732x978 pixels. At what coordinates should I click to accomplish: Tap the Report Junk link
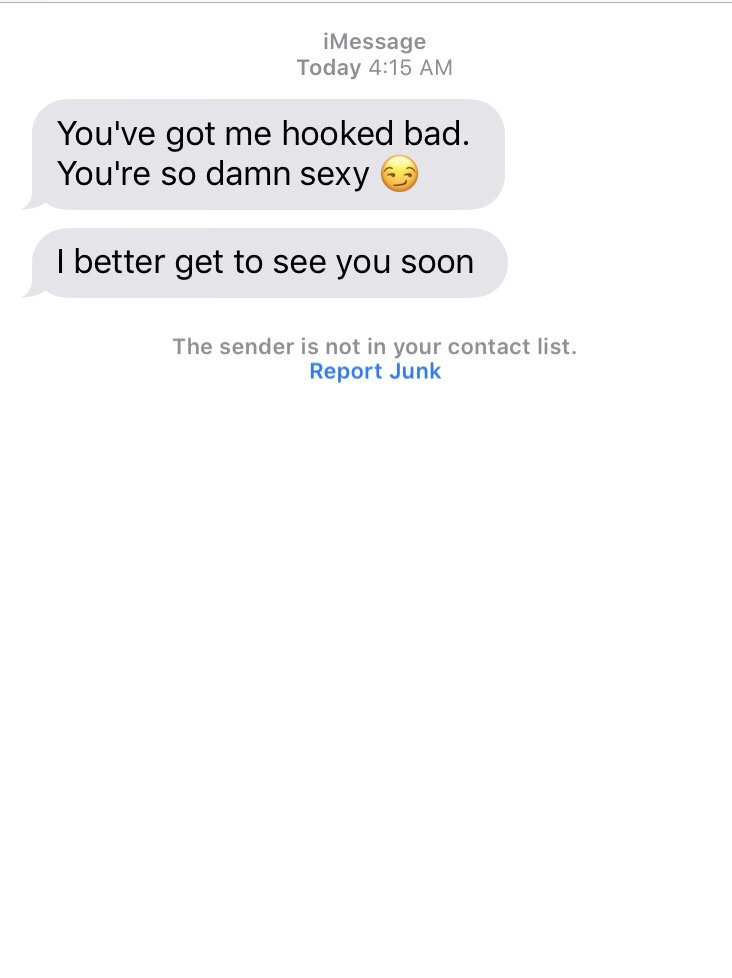pos(375,372)
